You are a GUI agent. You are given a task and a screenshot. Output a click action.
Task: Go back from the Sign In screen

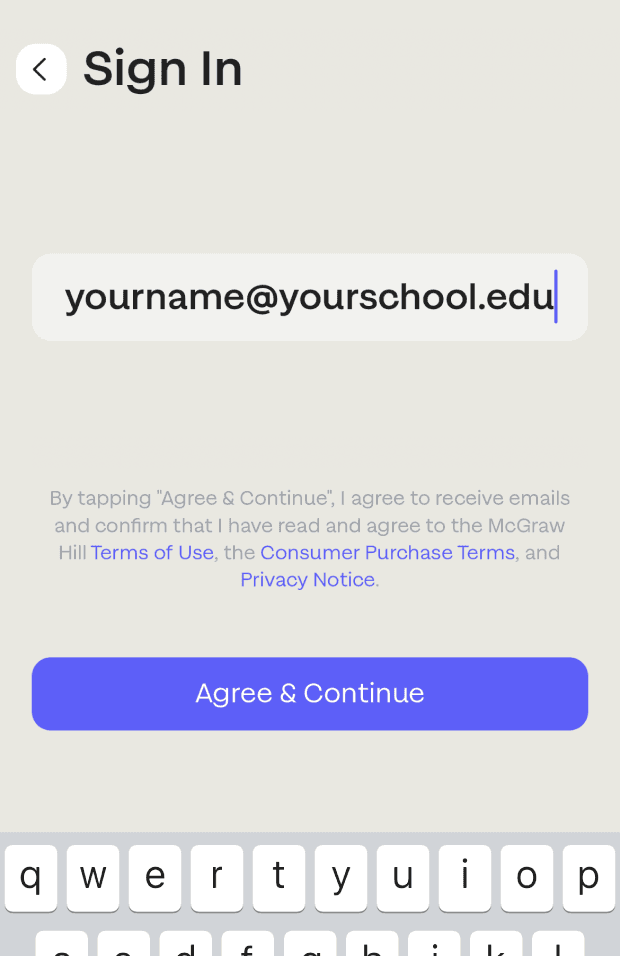coord(41,69)
